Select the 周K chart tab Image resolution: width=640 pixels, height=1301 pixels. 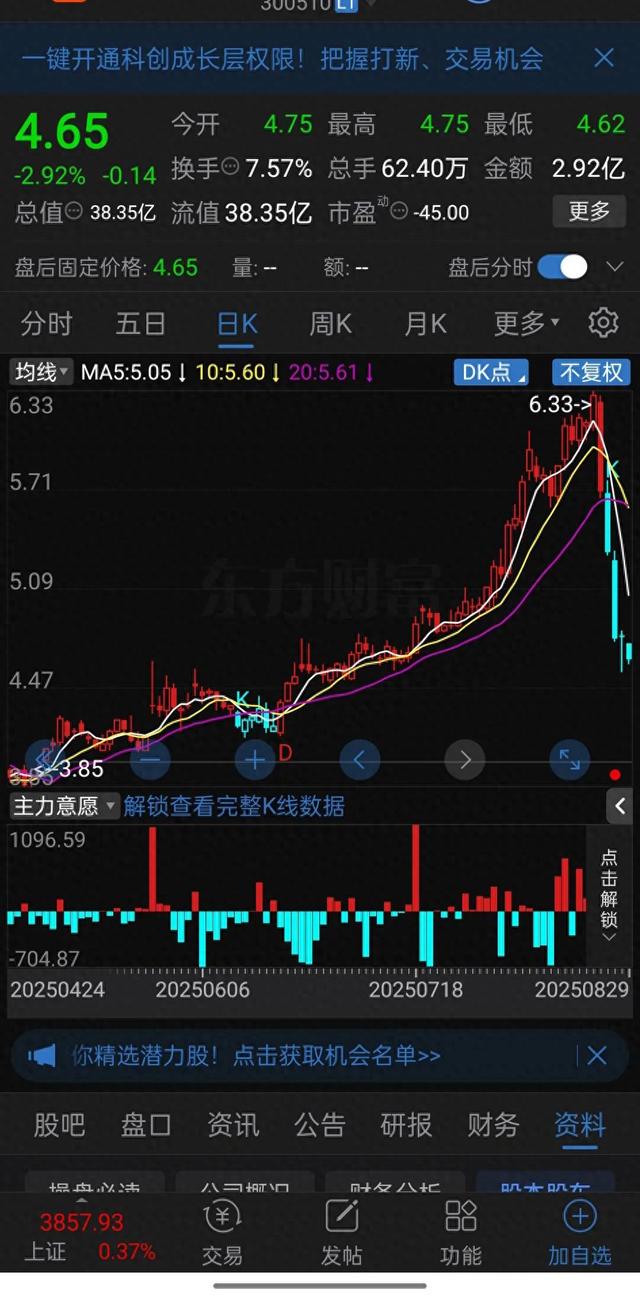(330, 323)
